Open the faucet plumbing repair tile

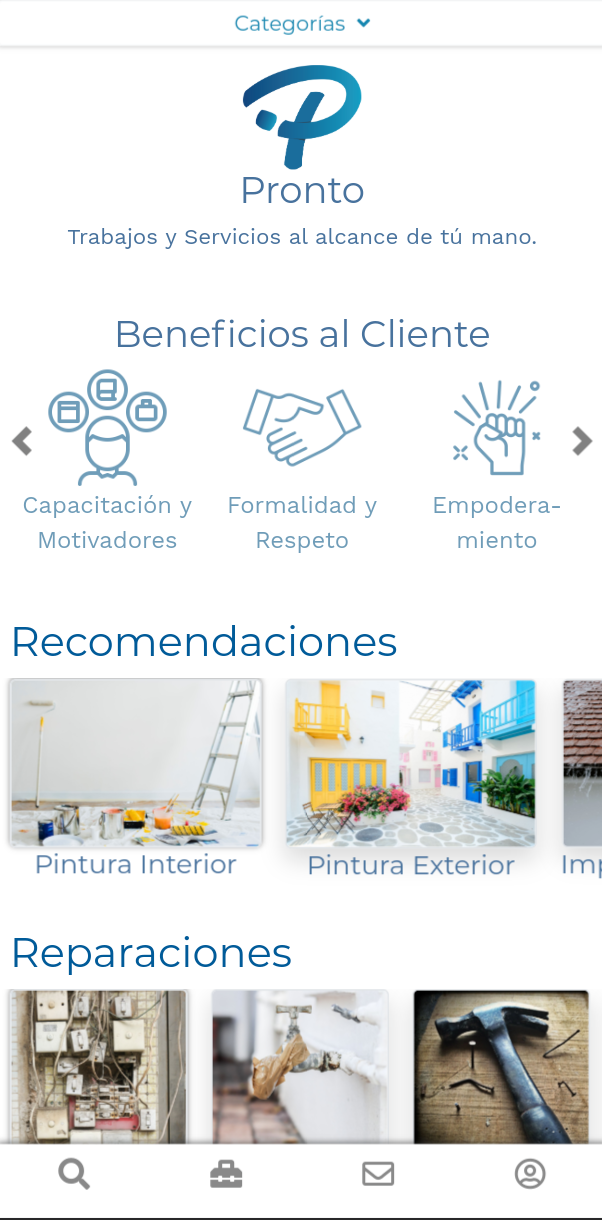click(300, 1066)
